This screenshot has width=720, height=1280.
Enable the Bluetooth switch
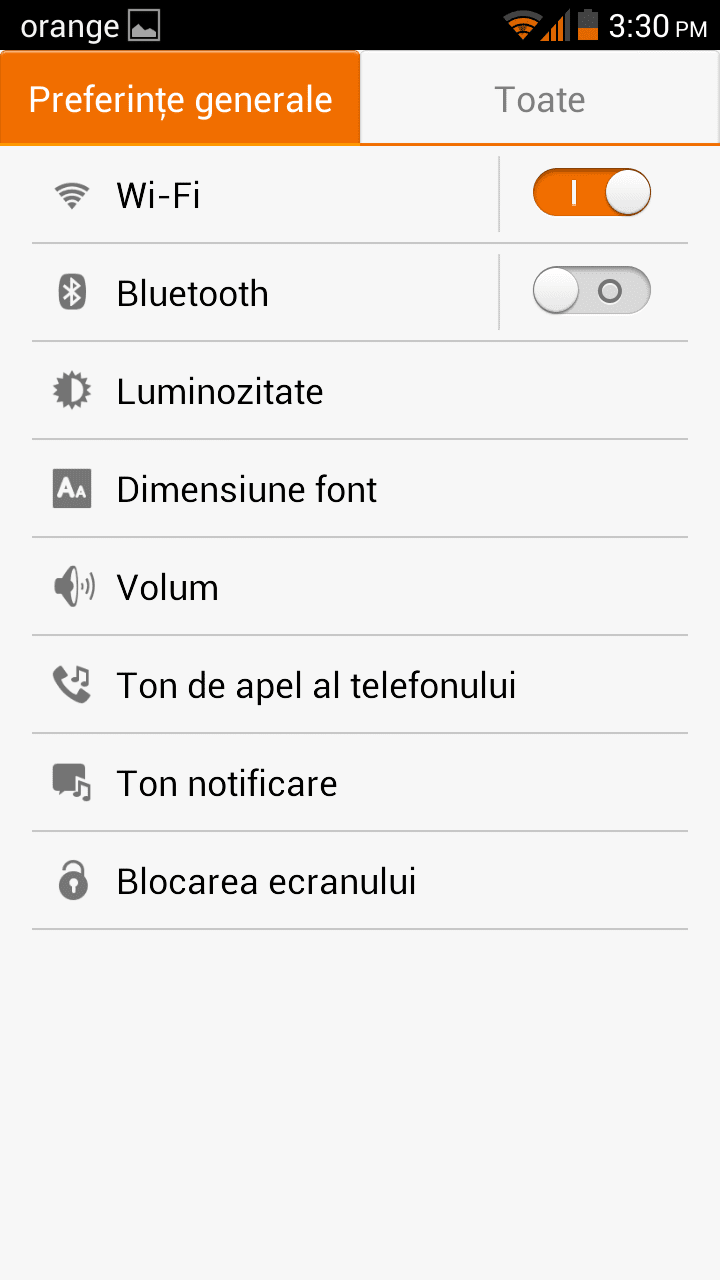point(592,291)
